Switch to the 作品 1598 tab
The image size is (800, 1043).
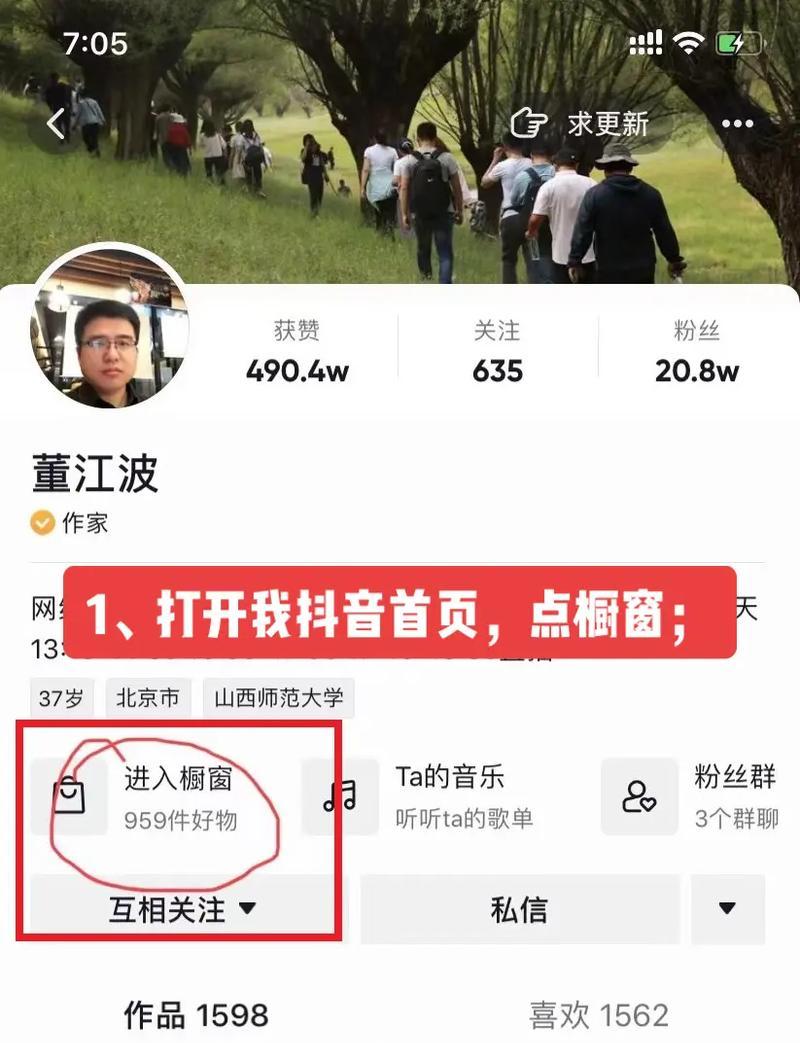point(196,1016)
